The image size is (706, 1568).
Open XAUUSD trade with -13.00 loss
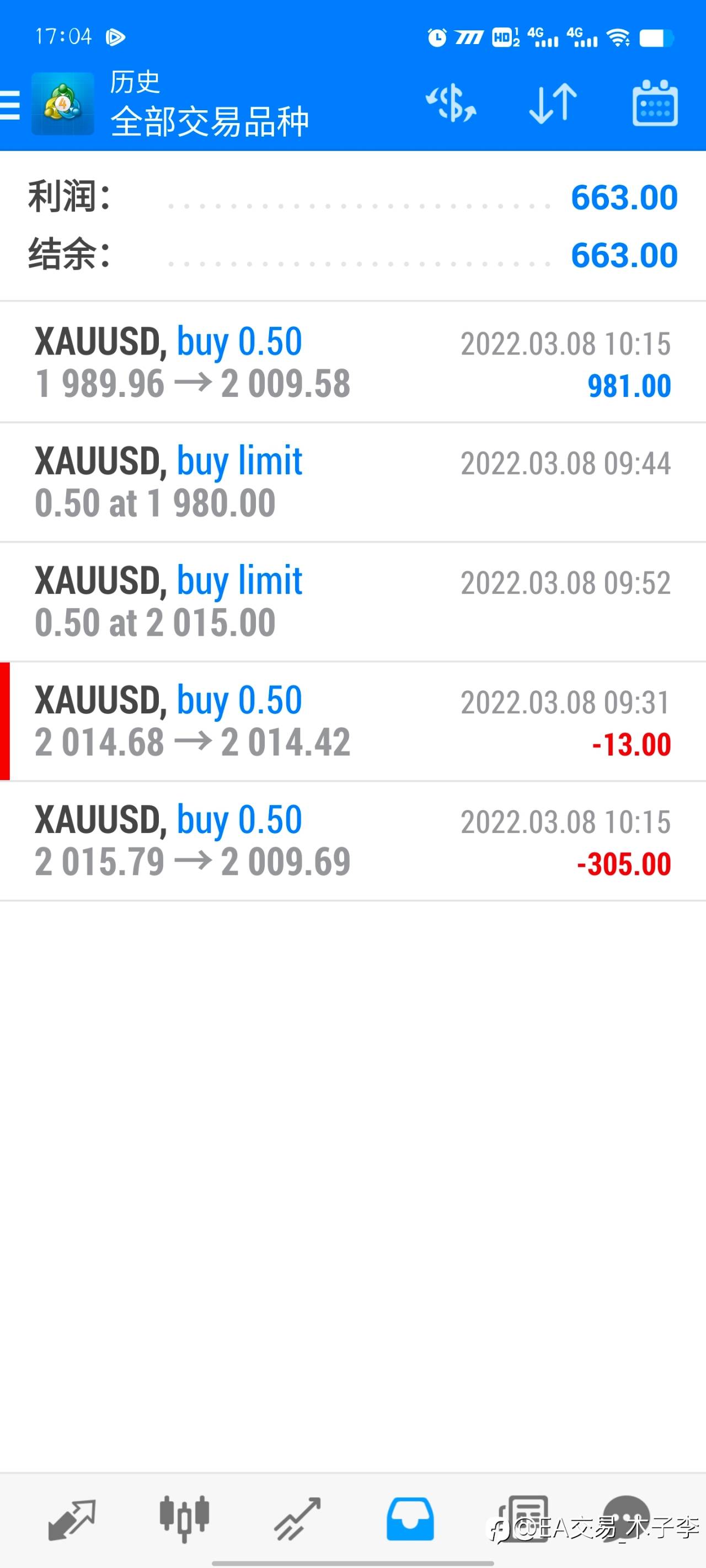(x=352, y=721)
